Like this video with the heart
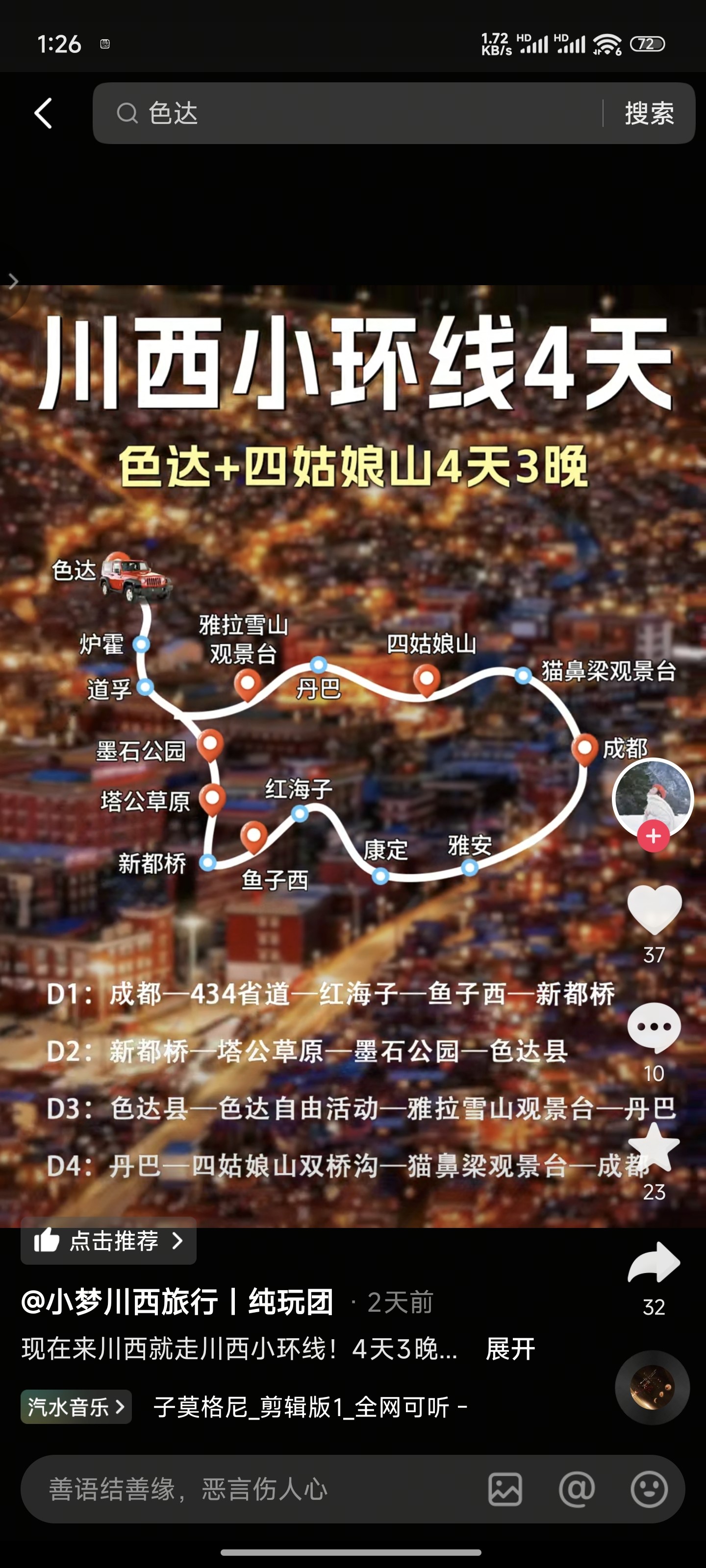Image resolution: width=706 pixels, height=1568 pixels. (x=654, y=909)
